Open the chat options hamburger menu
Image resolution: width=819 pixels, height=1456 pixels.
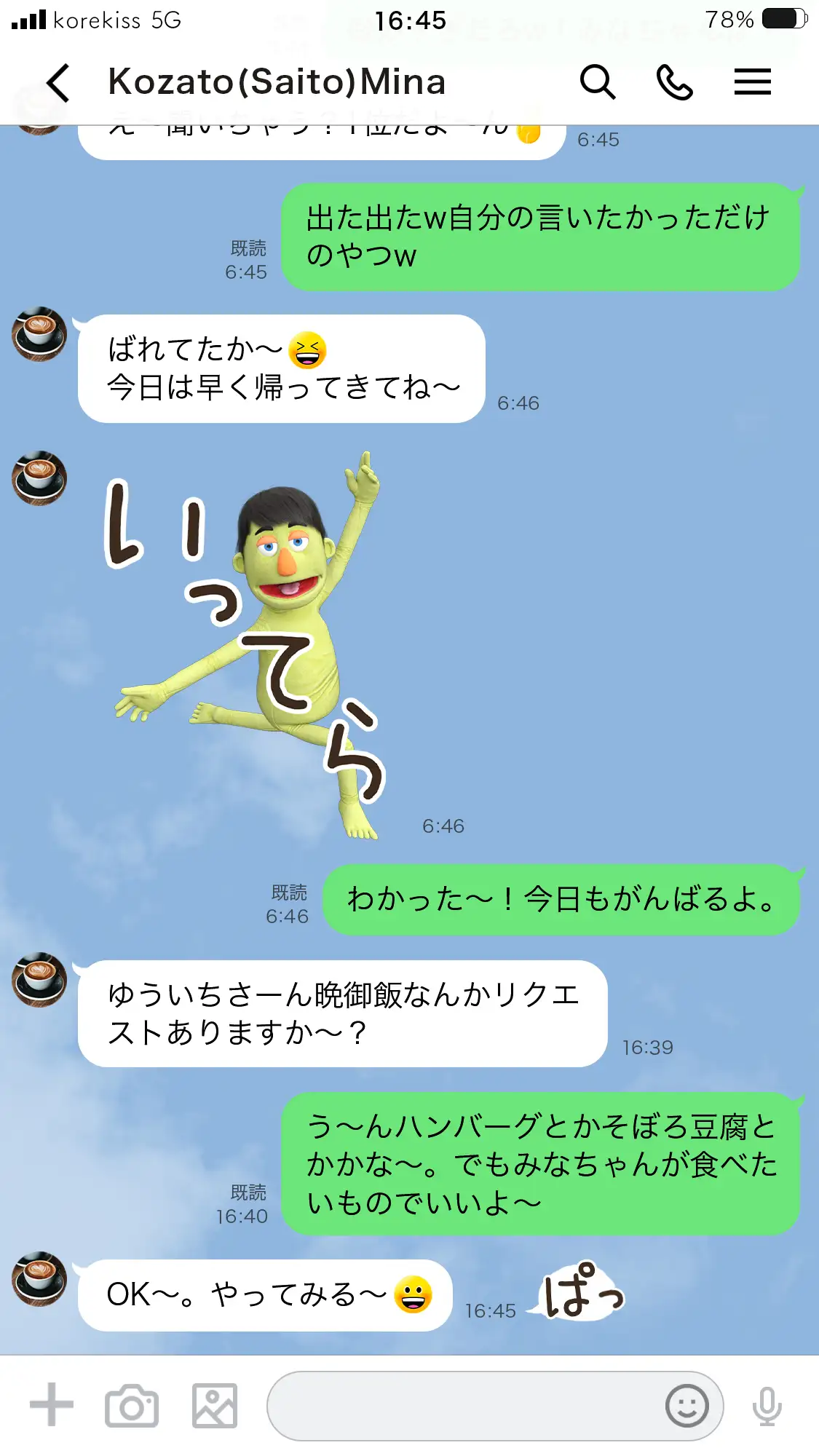[x=753, y=83]
